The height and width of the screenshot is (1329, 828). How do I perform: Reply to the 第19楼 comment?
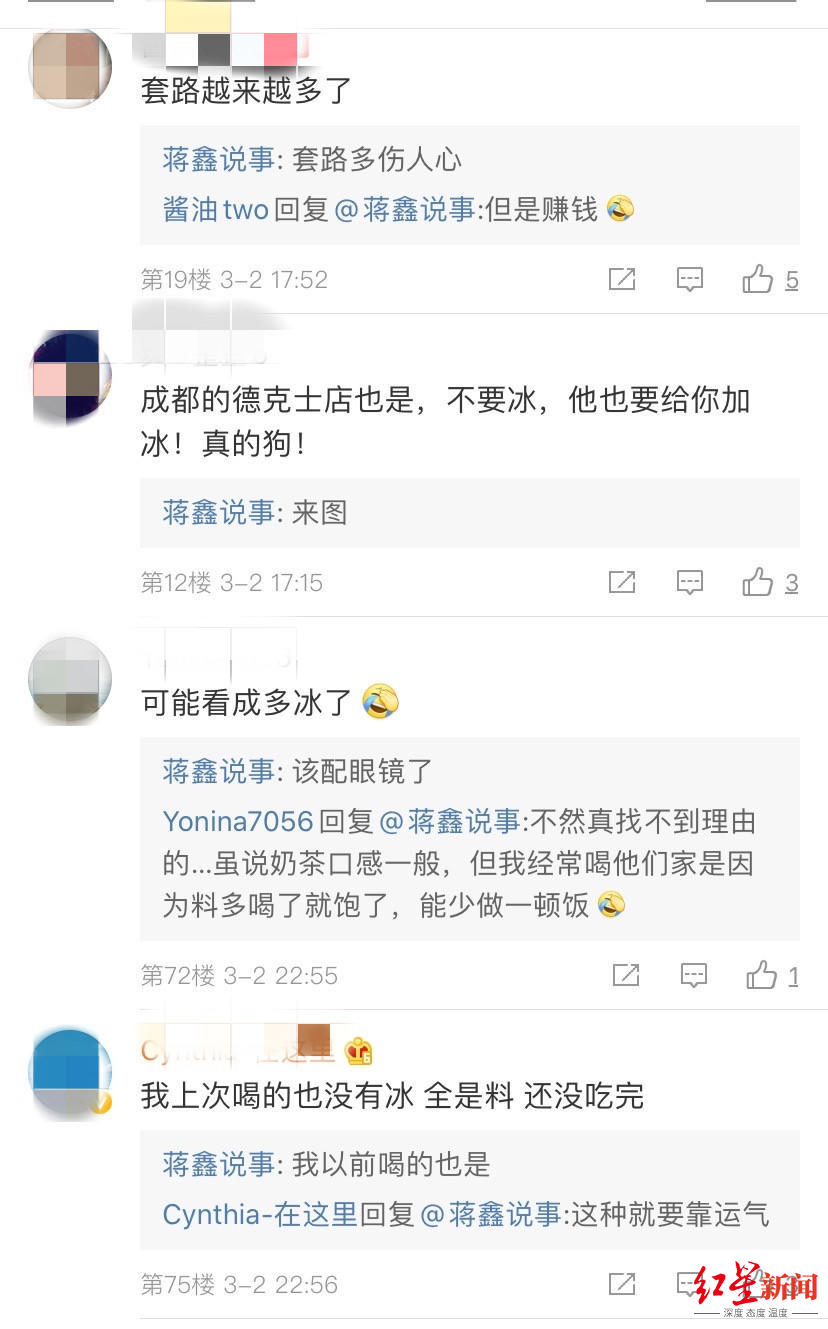690,279
